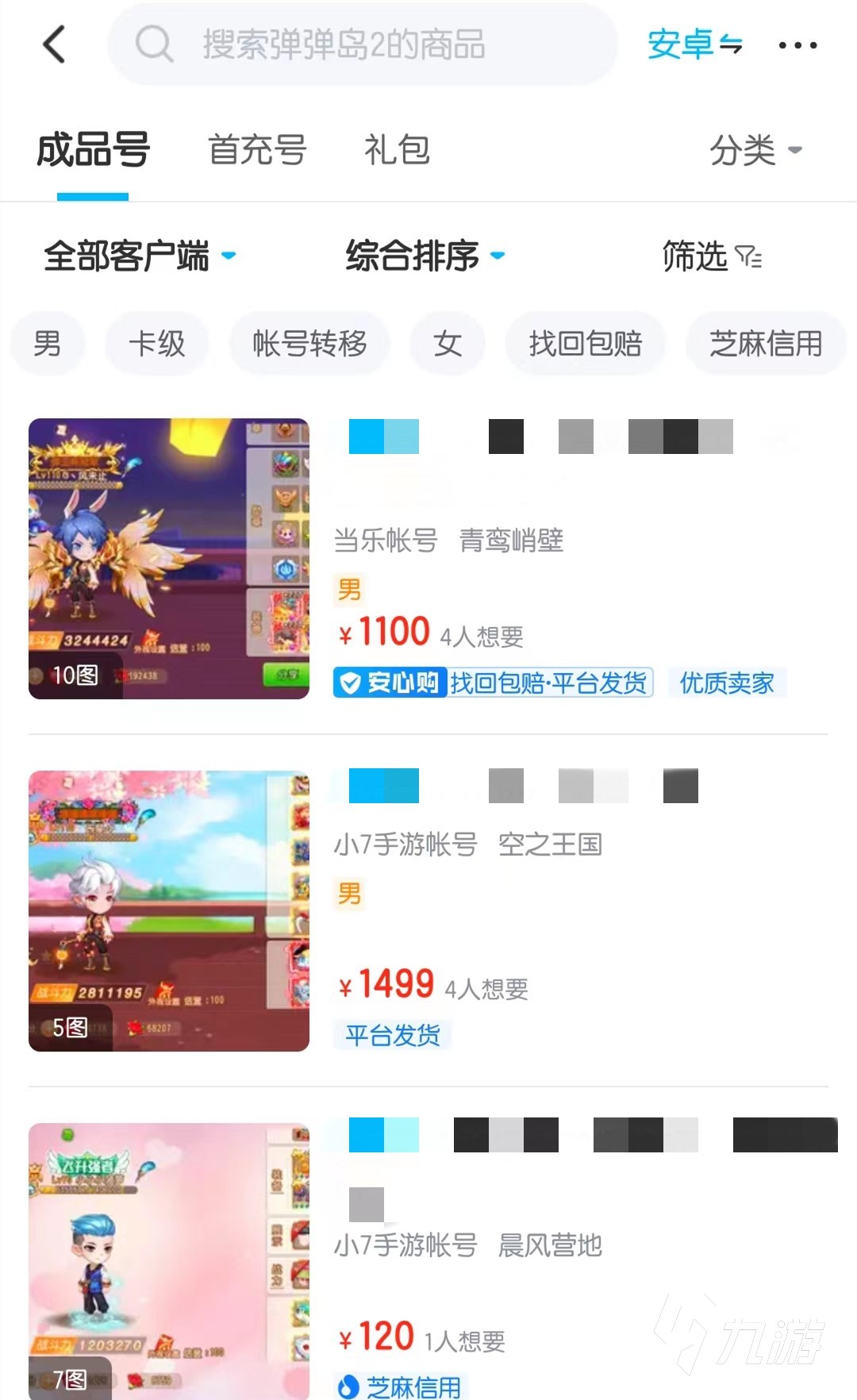Filter by 芝麻信用 chip
Screen dimensions: 857x1400
coord(765,344)
